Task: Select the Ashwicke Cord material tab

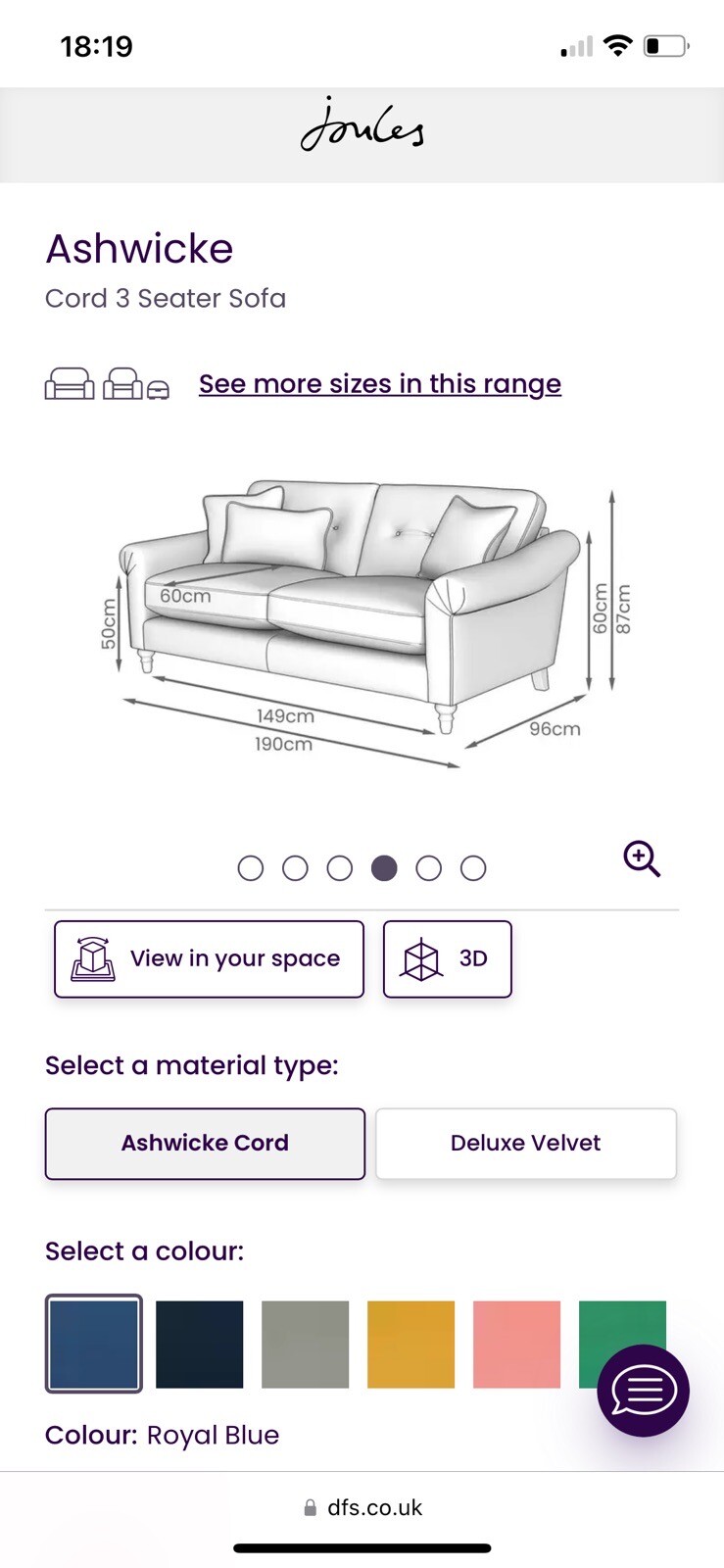Action: [x=205, y=1143]
